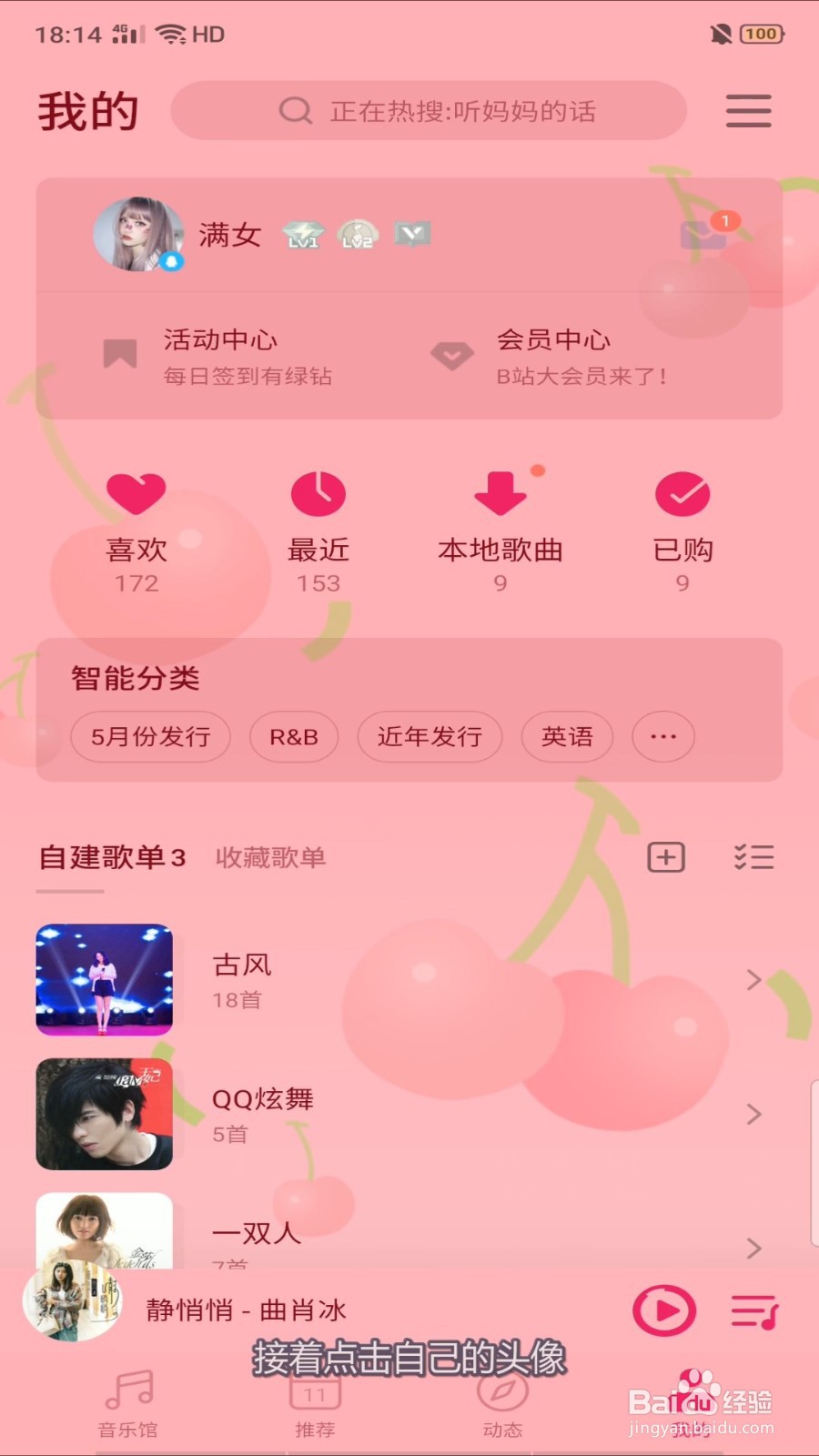Open the playback queue icon in mini player
819x1456 pixels.
click(x=753, y=1310)
